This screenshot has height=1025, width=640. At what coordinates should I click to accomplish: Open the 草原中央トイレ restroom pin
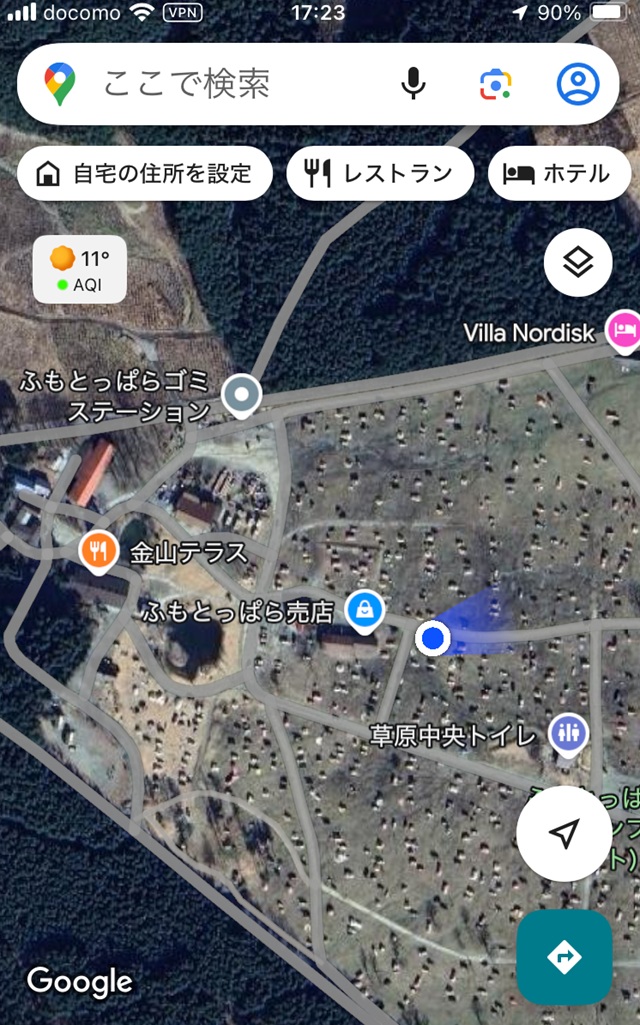pyautogui.click(x=567, y=735)
